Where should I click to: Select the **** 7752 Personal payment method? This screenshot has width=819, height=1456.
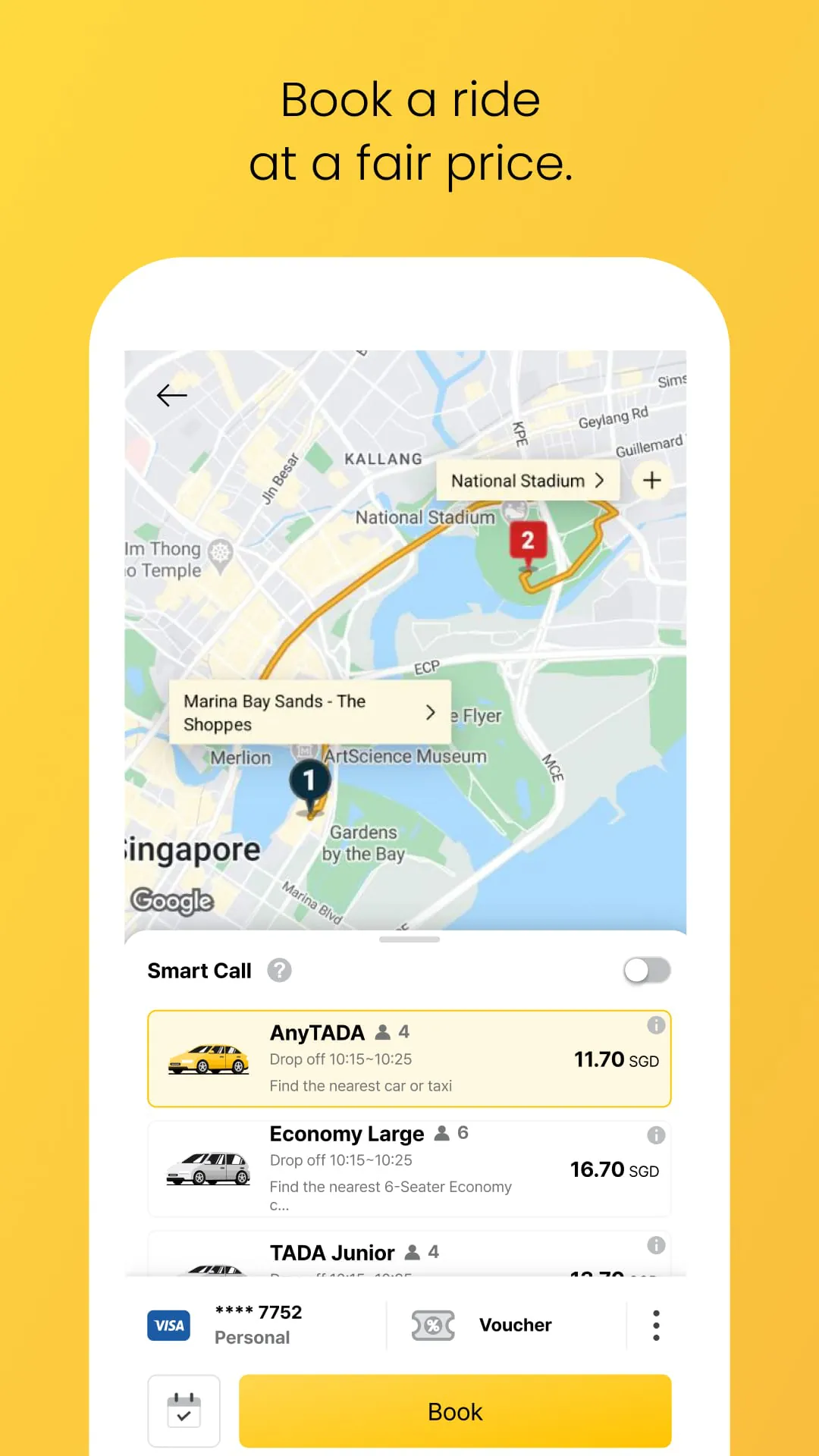tap(258, 1325)
